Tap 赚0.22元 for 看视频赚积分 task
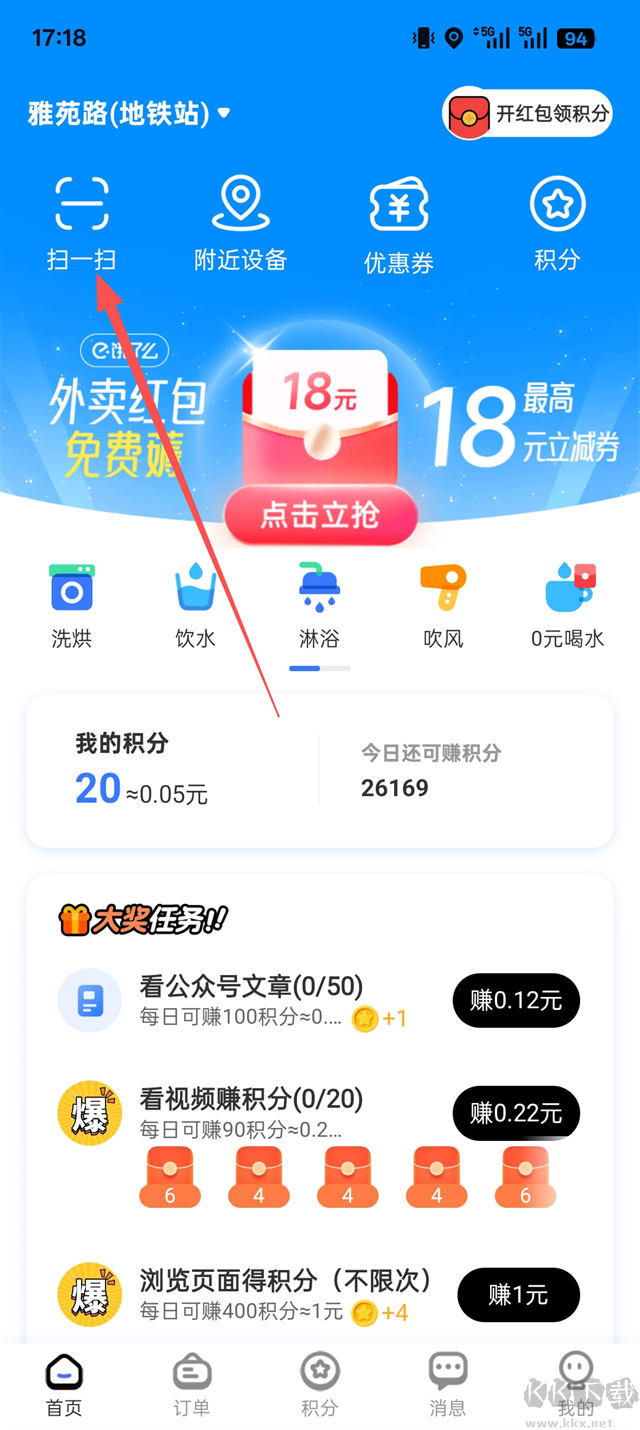 pos(516,1112)
